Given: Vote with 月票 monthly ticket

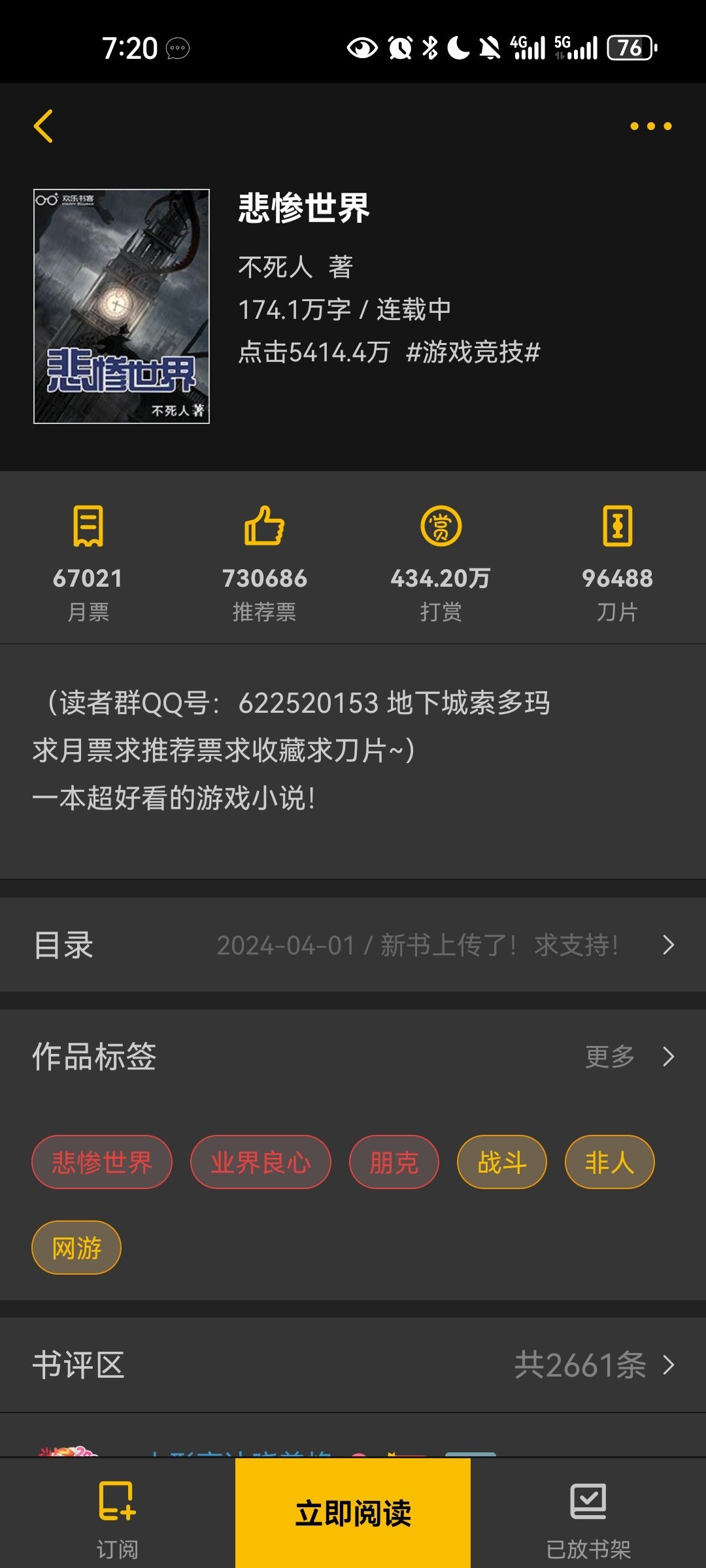Looking at the screenshot, I should coord(88,562).
